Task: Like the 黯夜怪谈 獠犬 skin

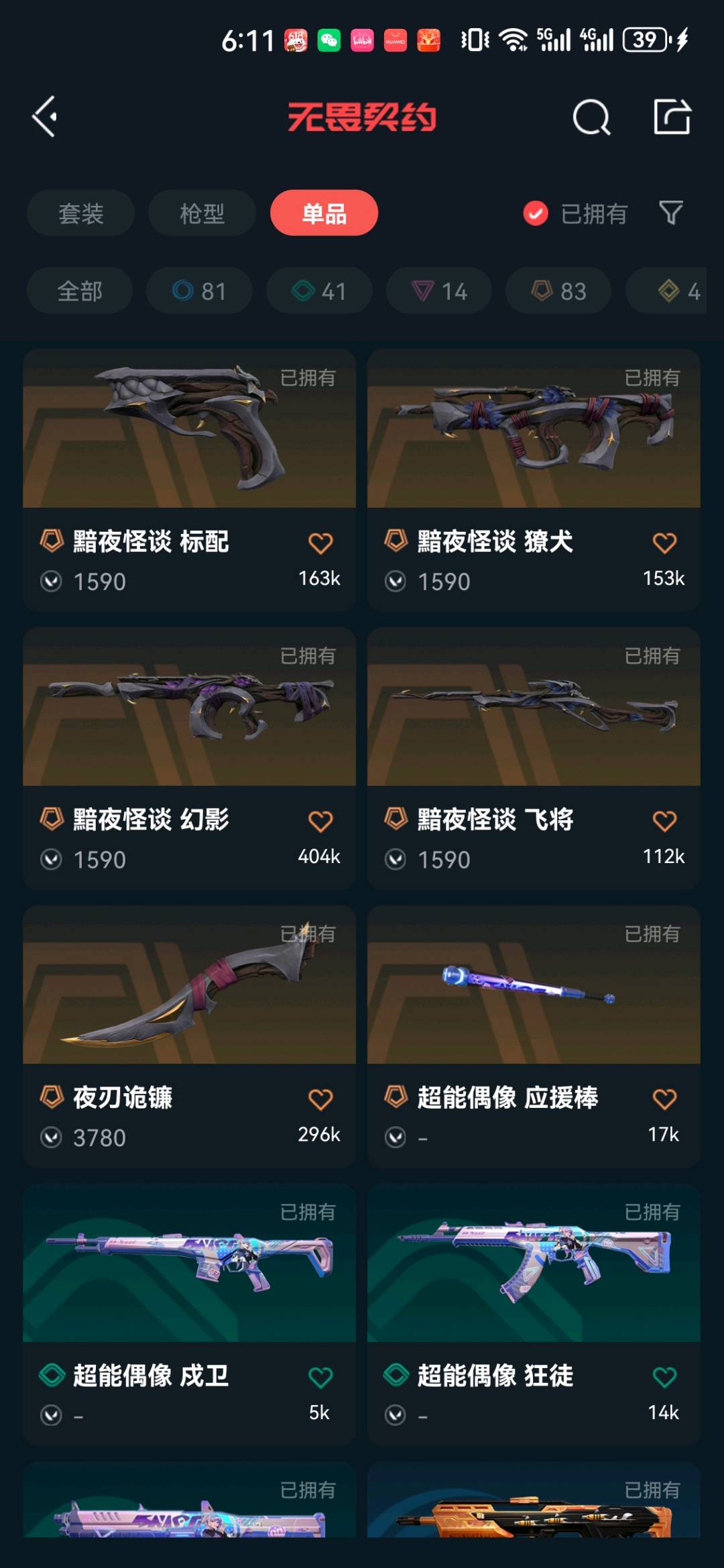Action: click(664, 543)
